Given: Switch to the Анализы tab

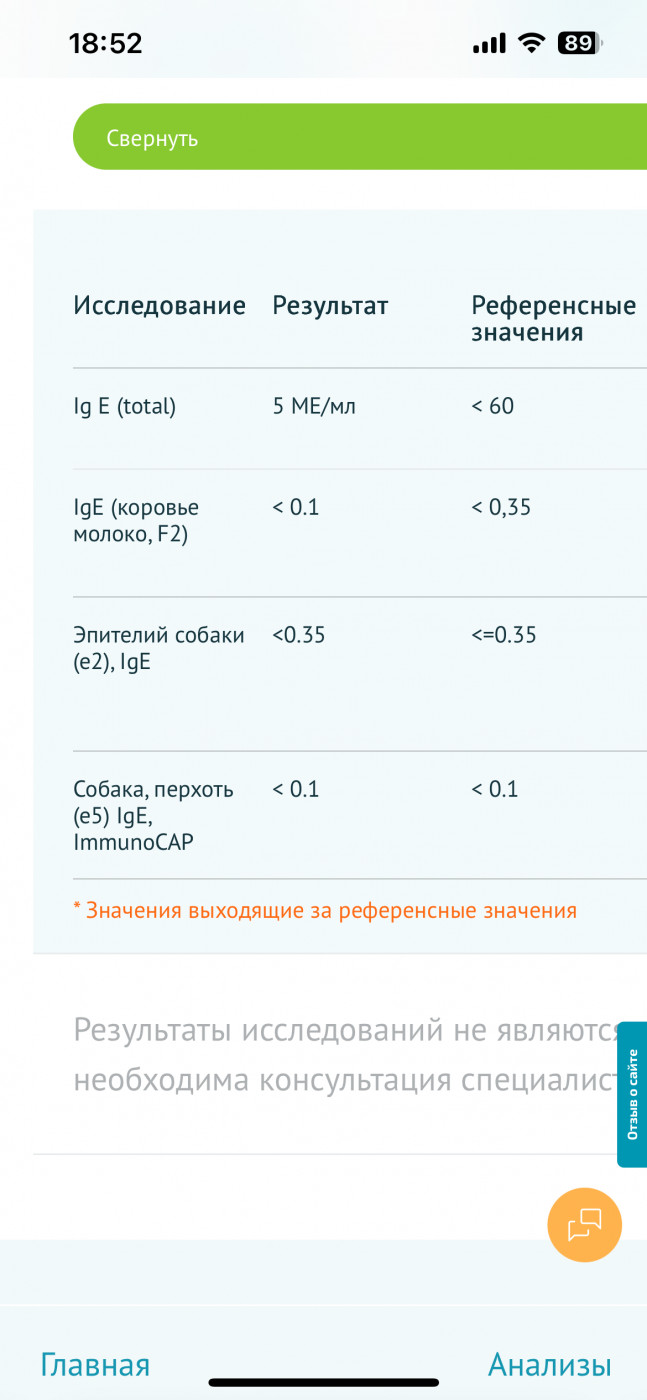Looking at the screenshot, I should pyautogui.click(x=549, y=1364).
